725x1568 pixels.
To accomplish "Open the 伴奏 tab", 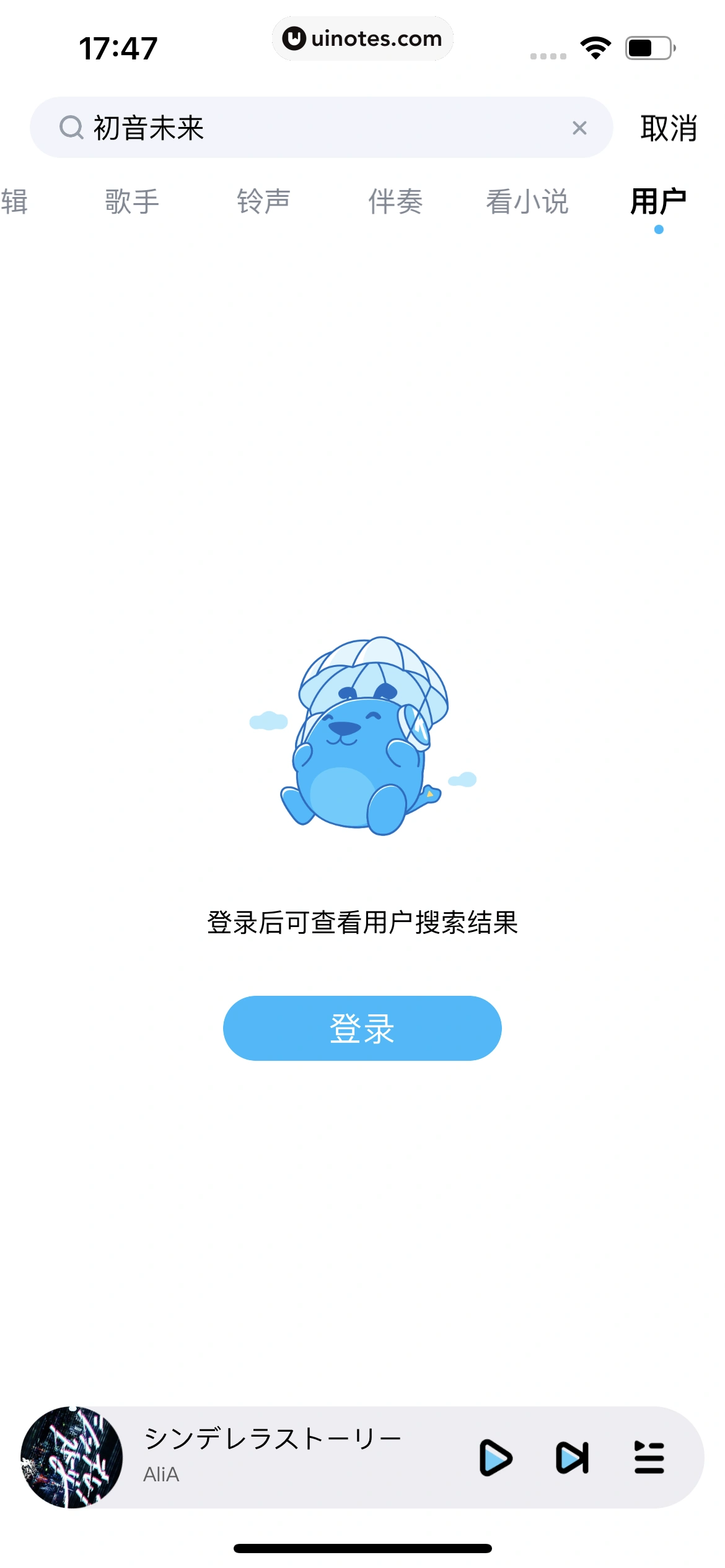I will pyautogui.click(x=395, y=202).
